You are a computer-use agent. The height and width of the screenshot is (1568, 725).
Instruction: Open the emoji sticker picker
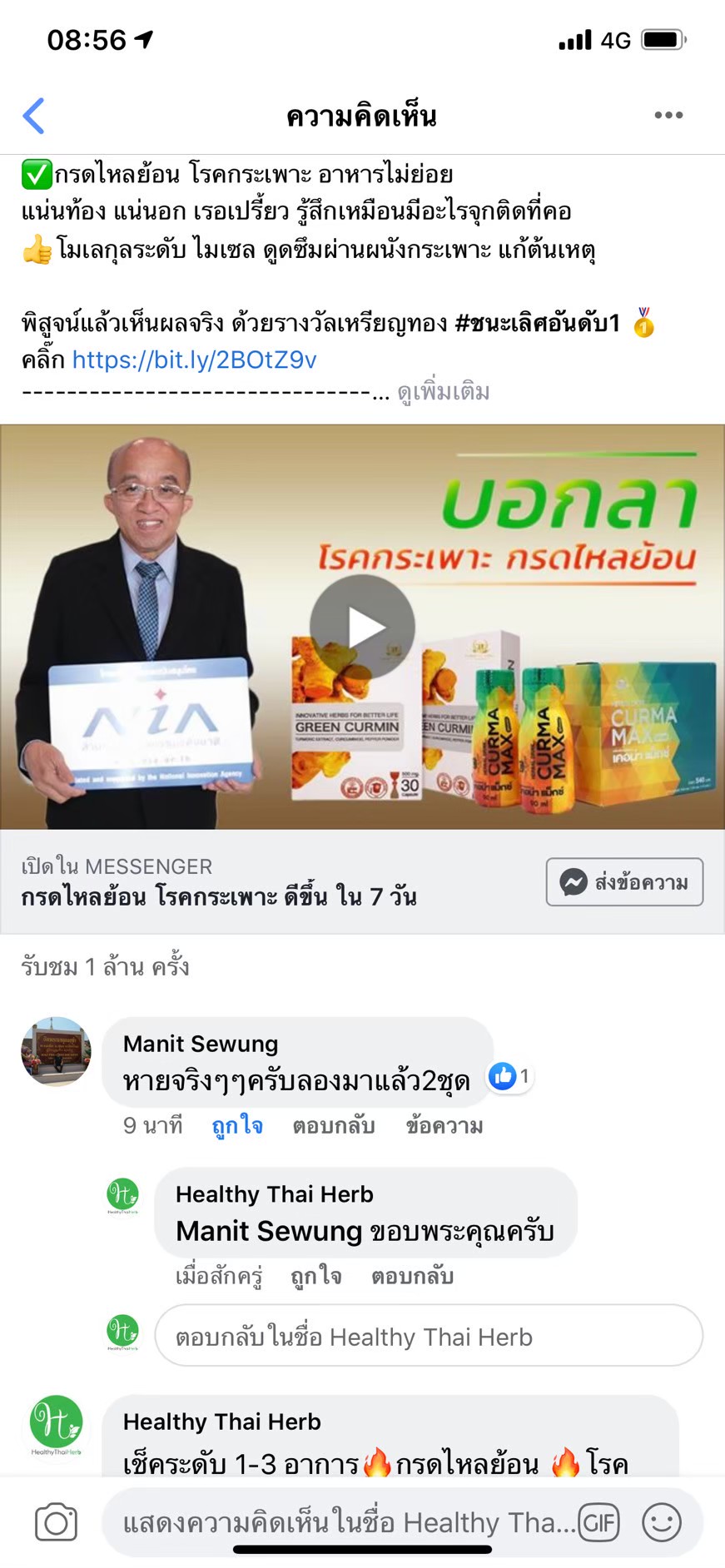click(662, 1523)
